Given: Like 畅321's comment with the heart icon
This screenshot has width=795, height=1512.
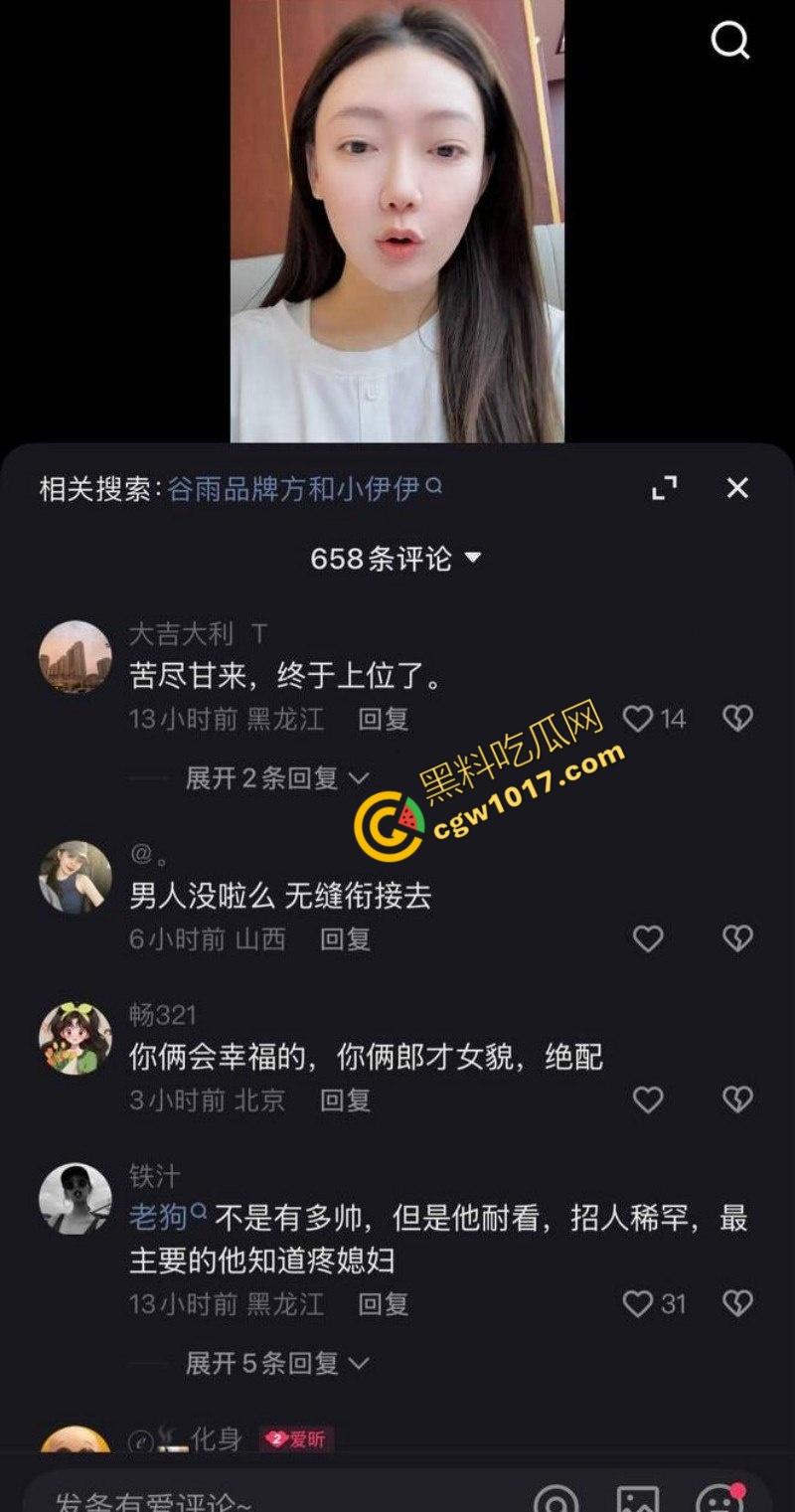Looking at the screenshot, I should tap(648, 1100).
